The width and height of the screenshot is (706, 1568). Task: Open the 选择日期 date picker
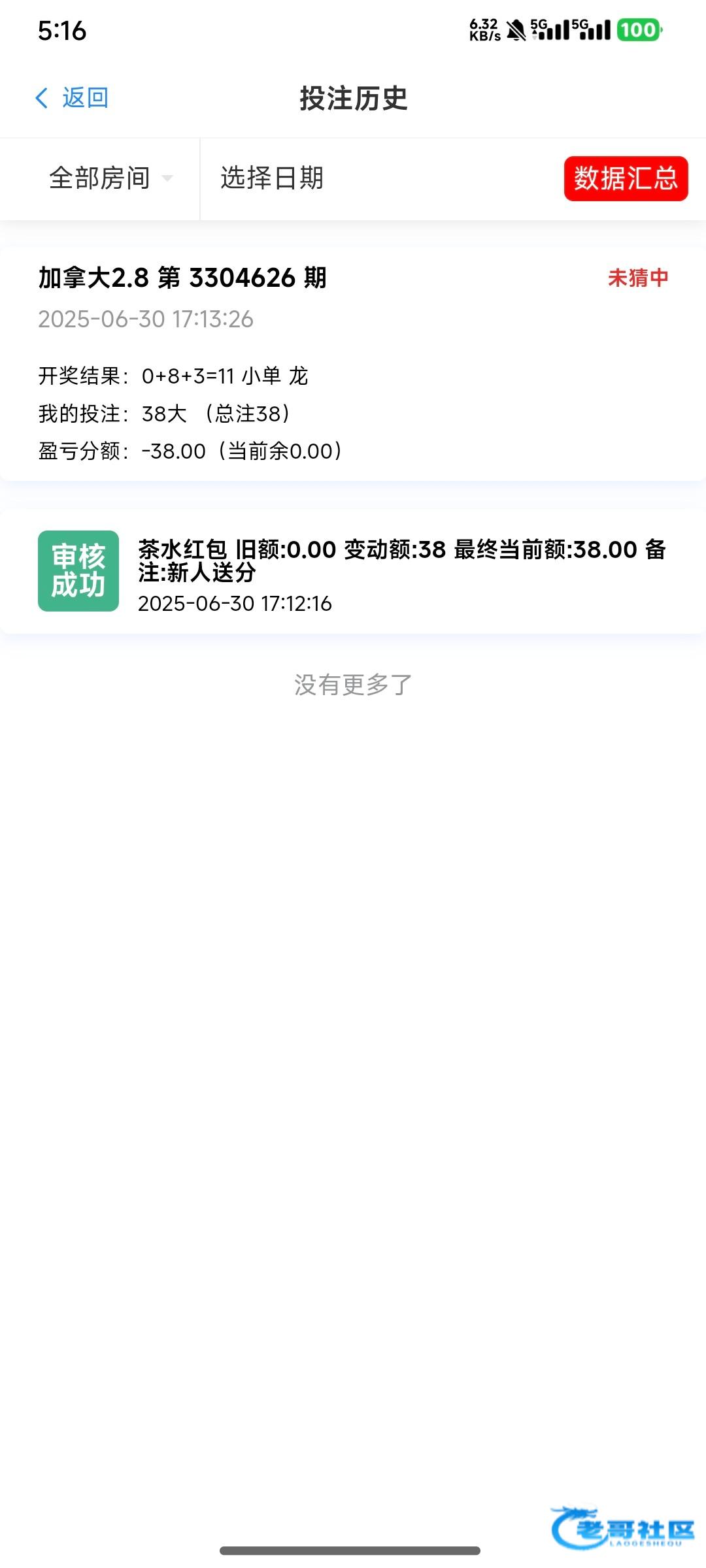272,178
